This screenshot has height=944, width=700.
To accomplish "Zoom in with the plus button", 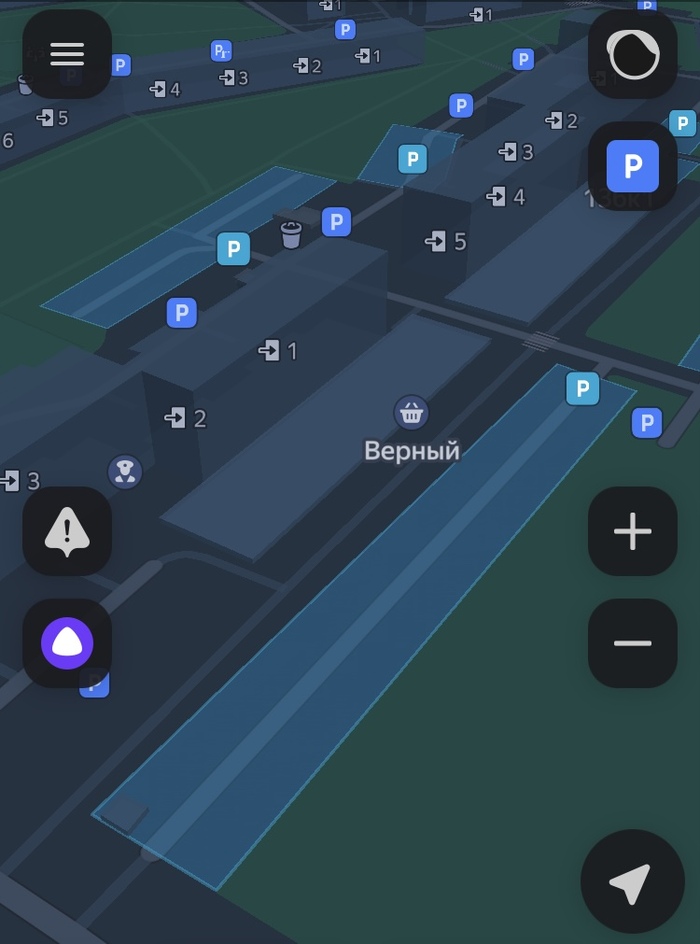I will pyautogui.click(x=632, y=532).
